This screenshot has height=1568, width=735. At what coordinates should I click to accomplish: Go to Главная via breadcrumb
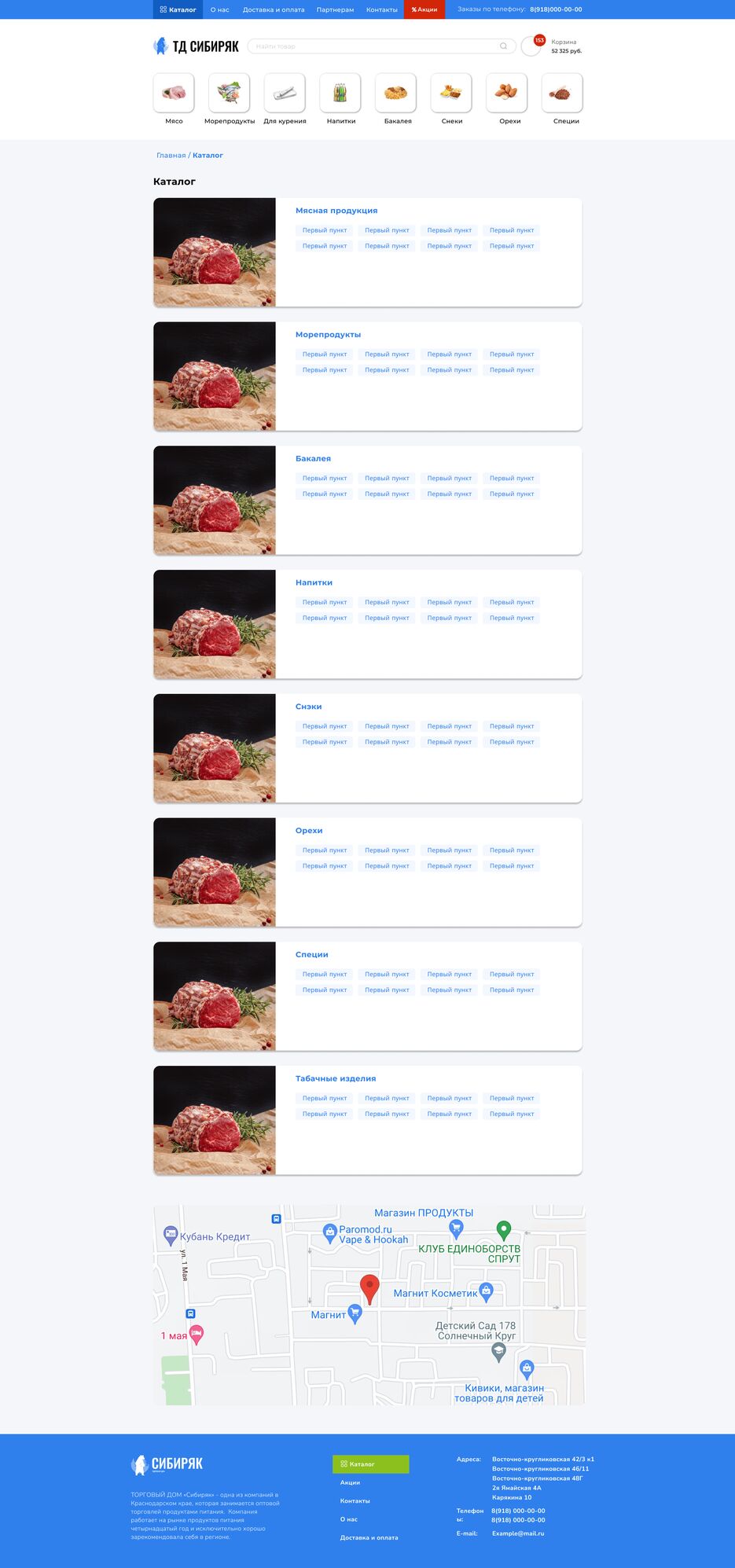171,156
